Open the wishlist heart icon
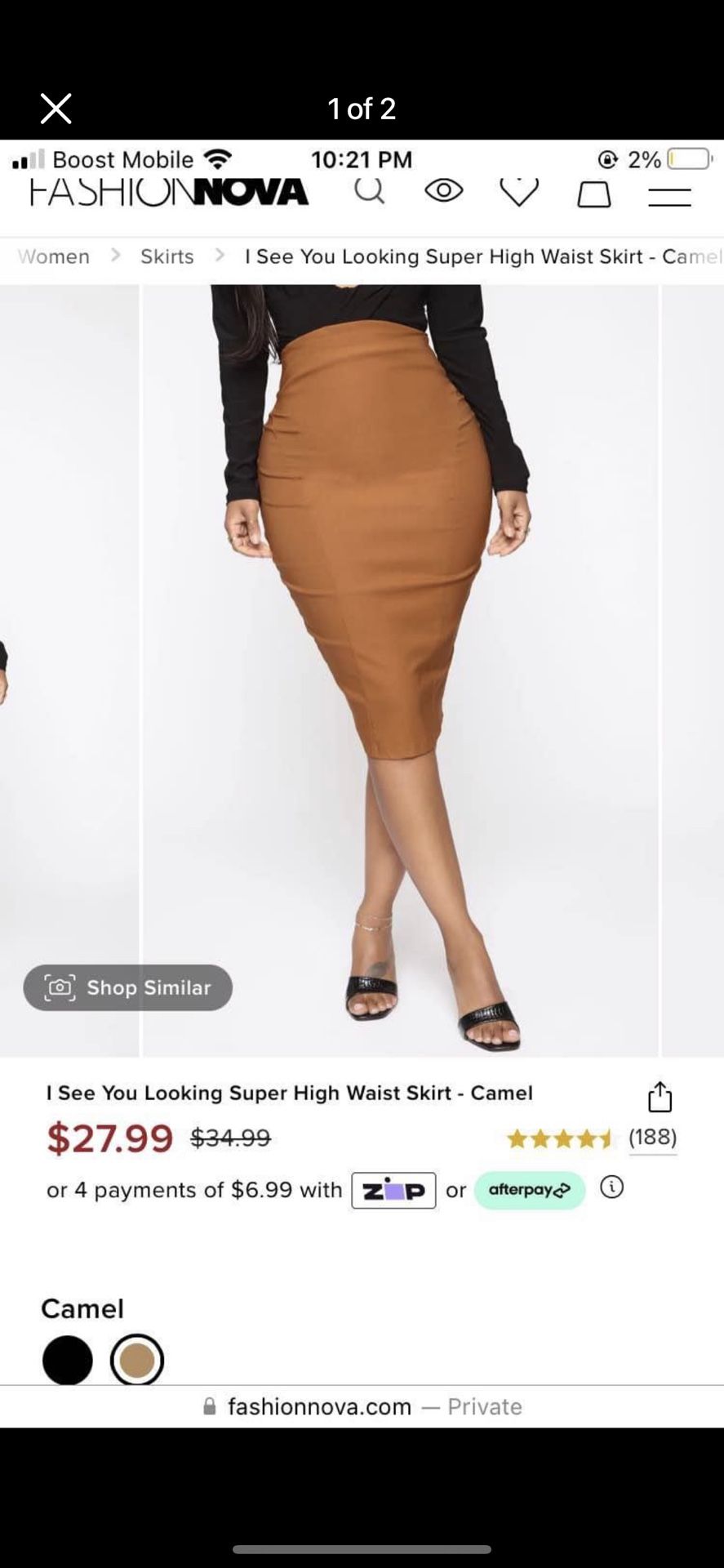Viewport: 724px width, 1568px height. (x=518, y=191)
